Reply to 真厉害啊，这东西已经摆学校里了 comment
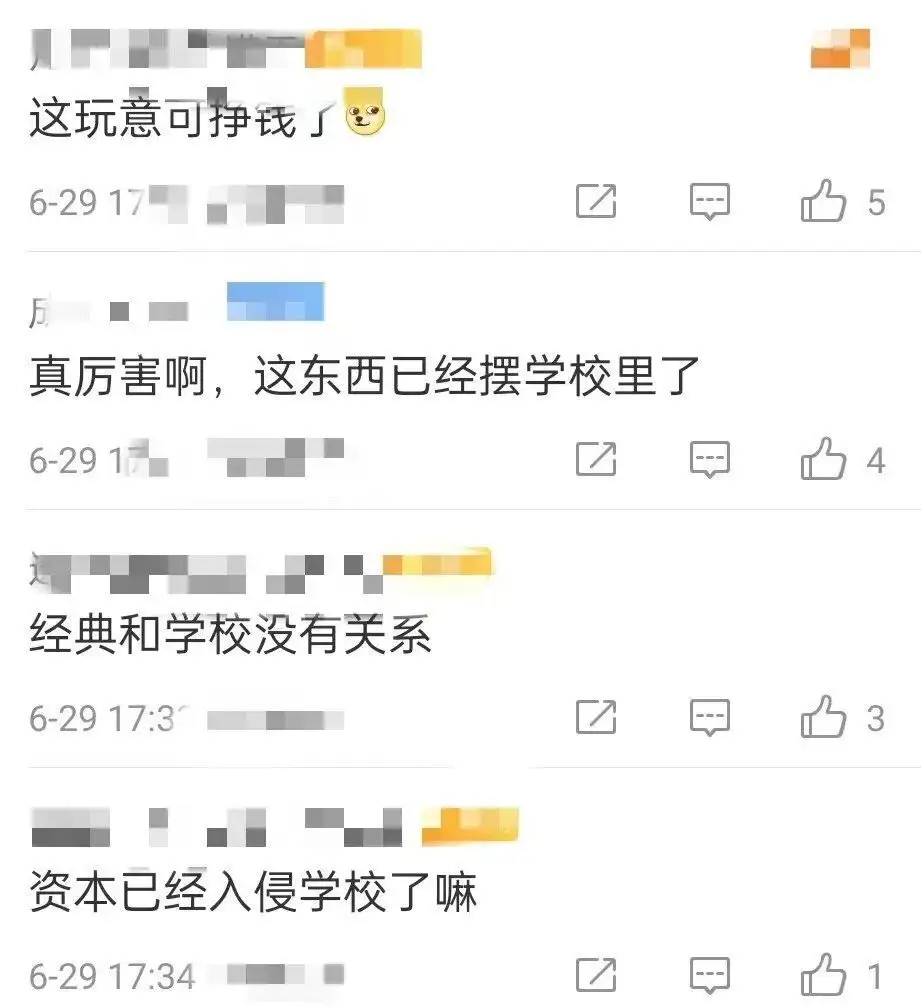Screen dimensions: 921x1007 pos(710,460)
